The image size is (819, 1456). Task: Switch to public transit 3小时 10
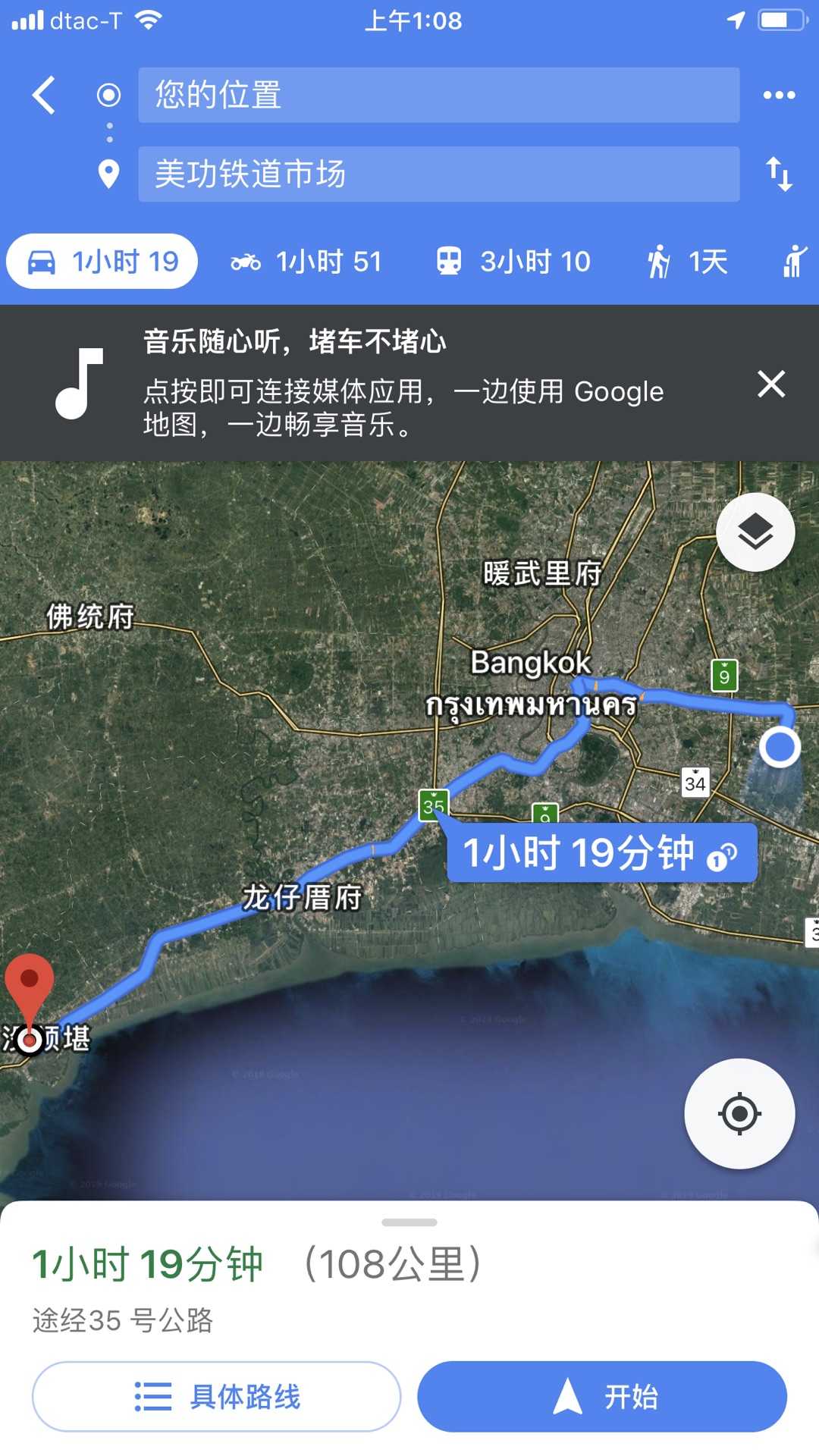pyautogui.click(x=513, y=262)
